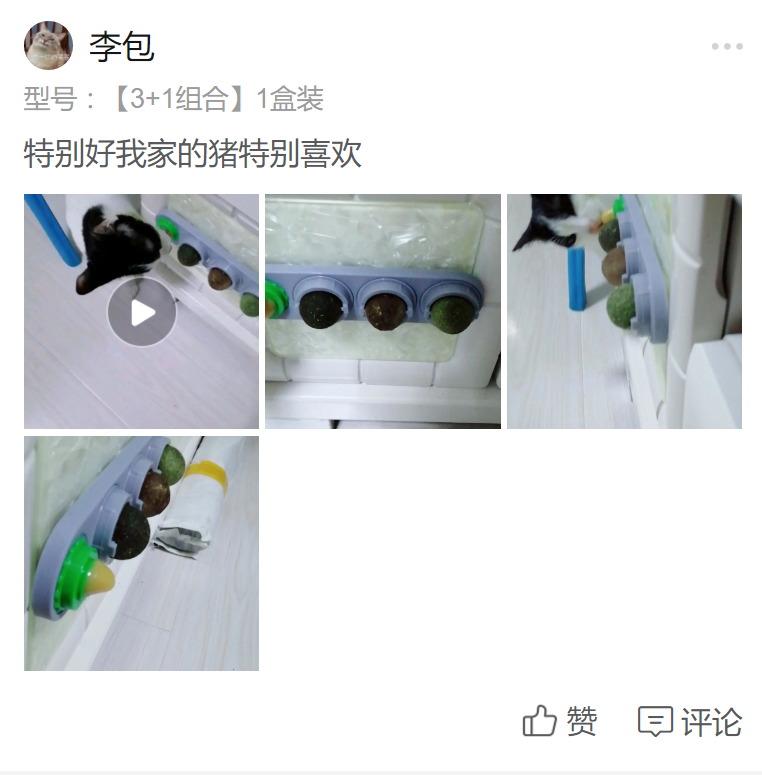Open the fourth review photo with the yellow cap

coord(141,553)
